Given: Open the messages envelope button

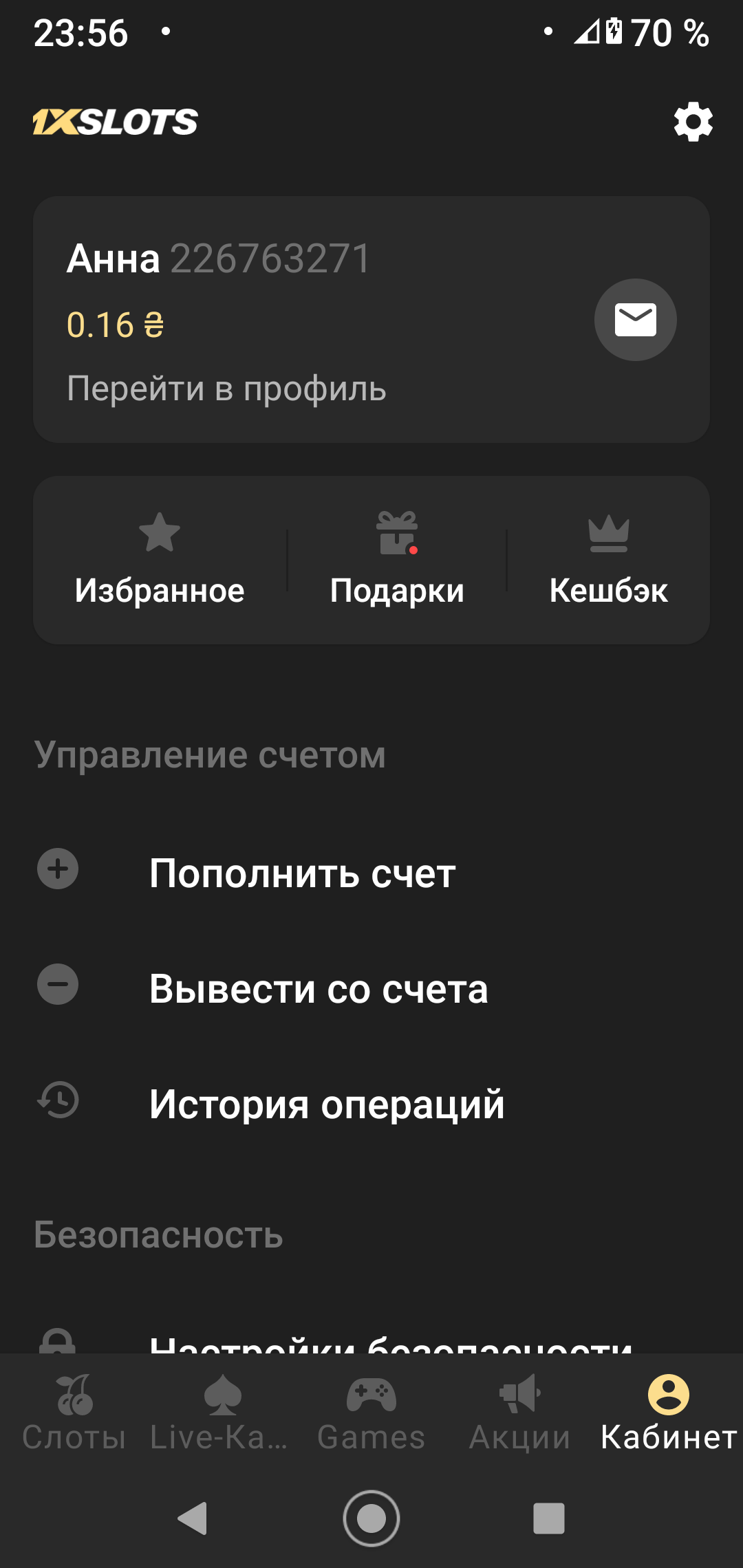Looking at the screenshot, I should 635,320.
